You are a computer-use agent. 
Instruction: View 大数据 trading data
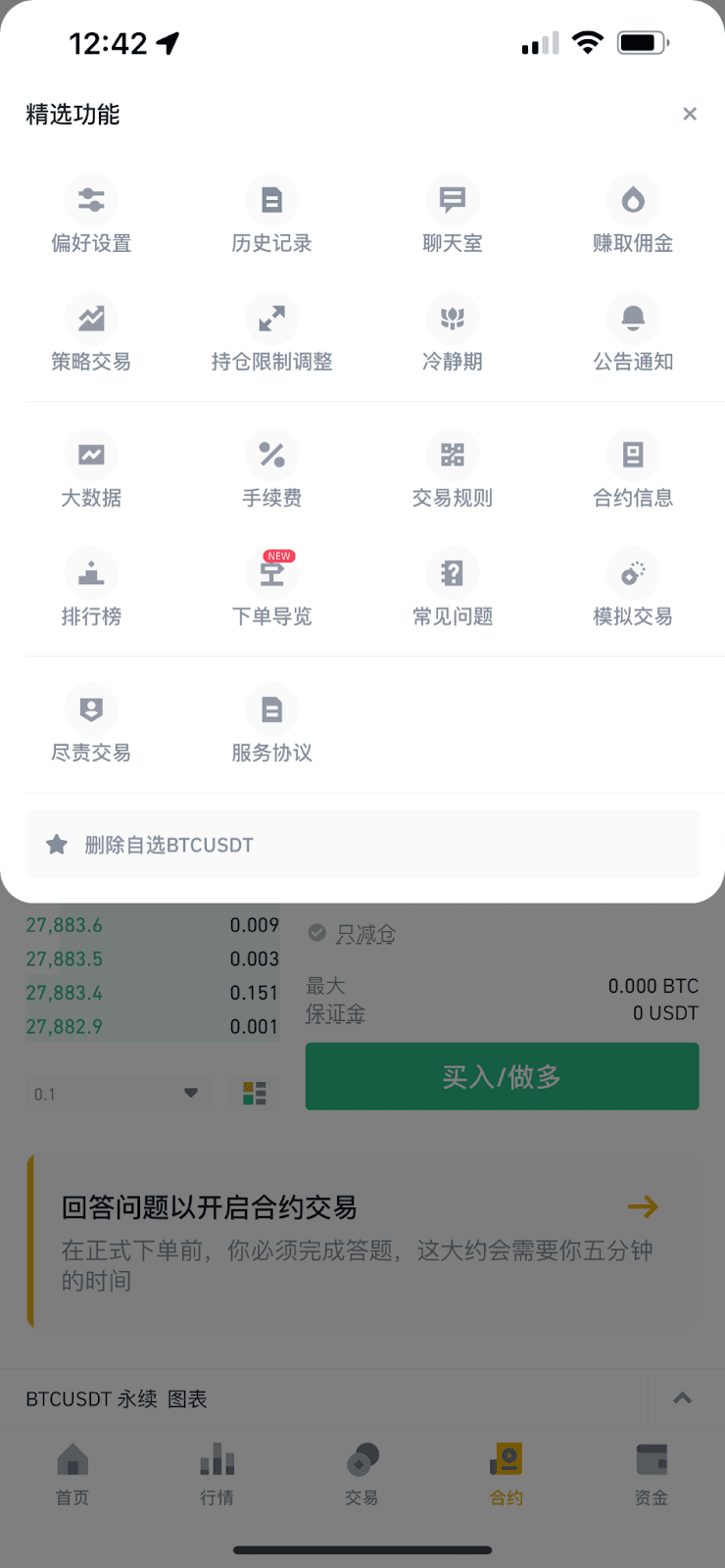pyautogui.click(x=91, y=470)
